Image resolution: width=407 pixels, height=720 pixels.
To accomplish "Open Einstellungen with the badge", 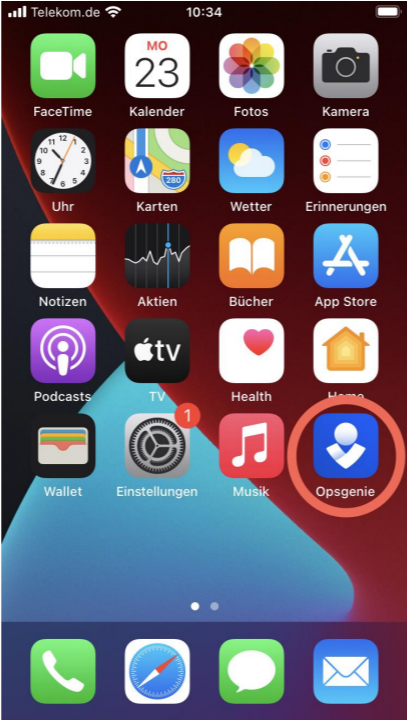I will pos(157,445).
